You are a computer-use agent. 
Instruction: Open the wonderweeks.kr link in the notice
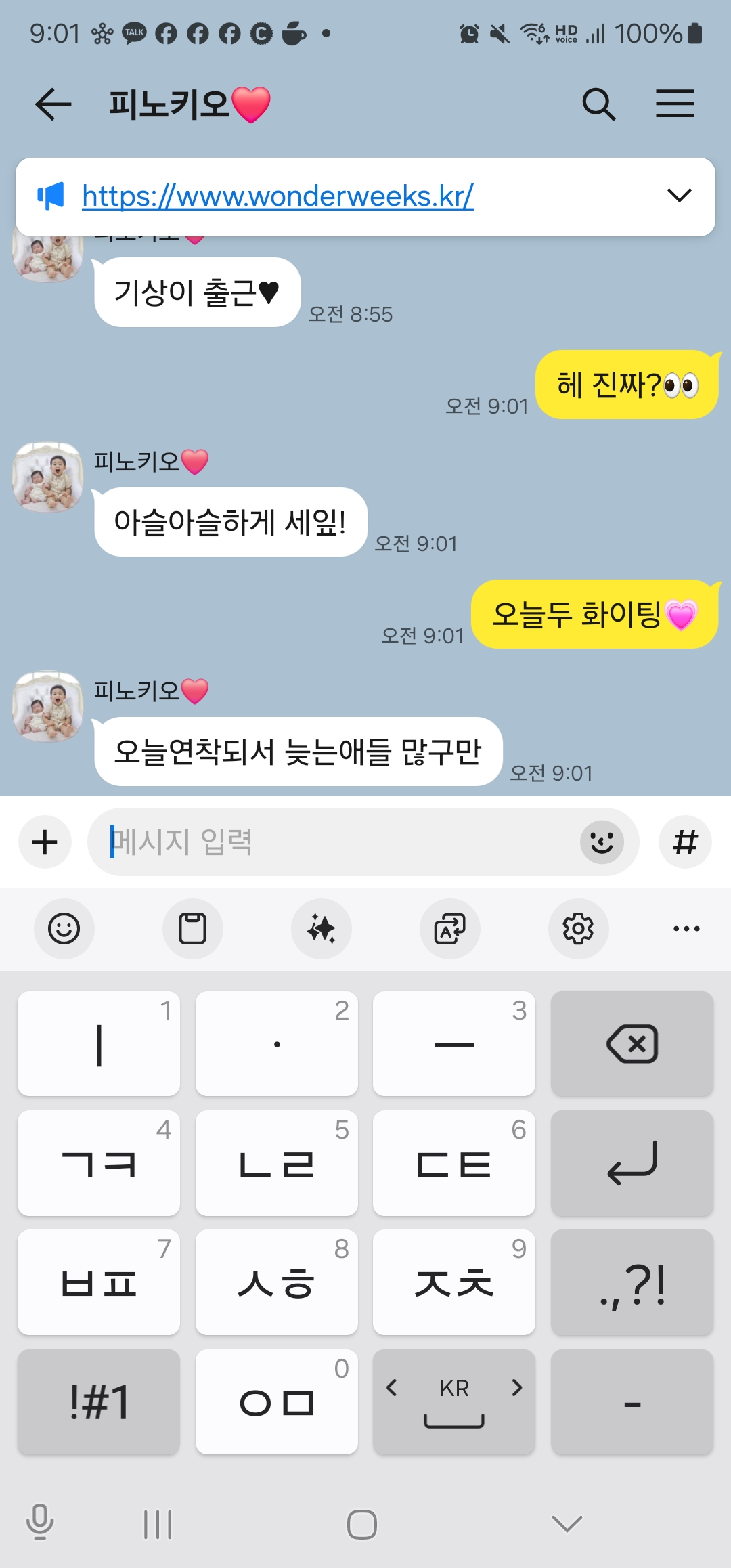pos(278,196)
